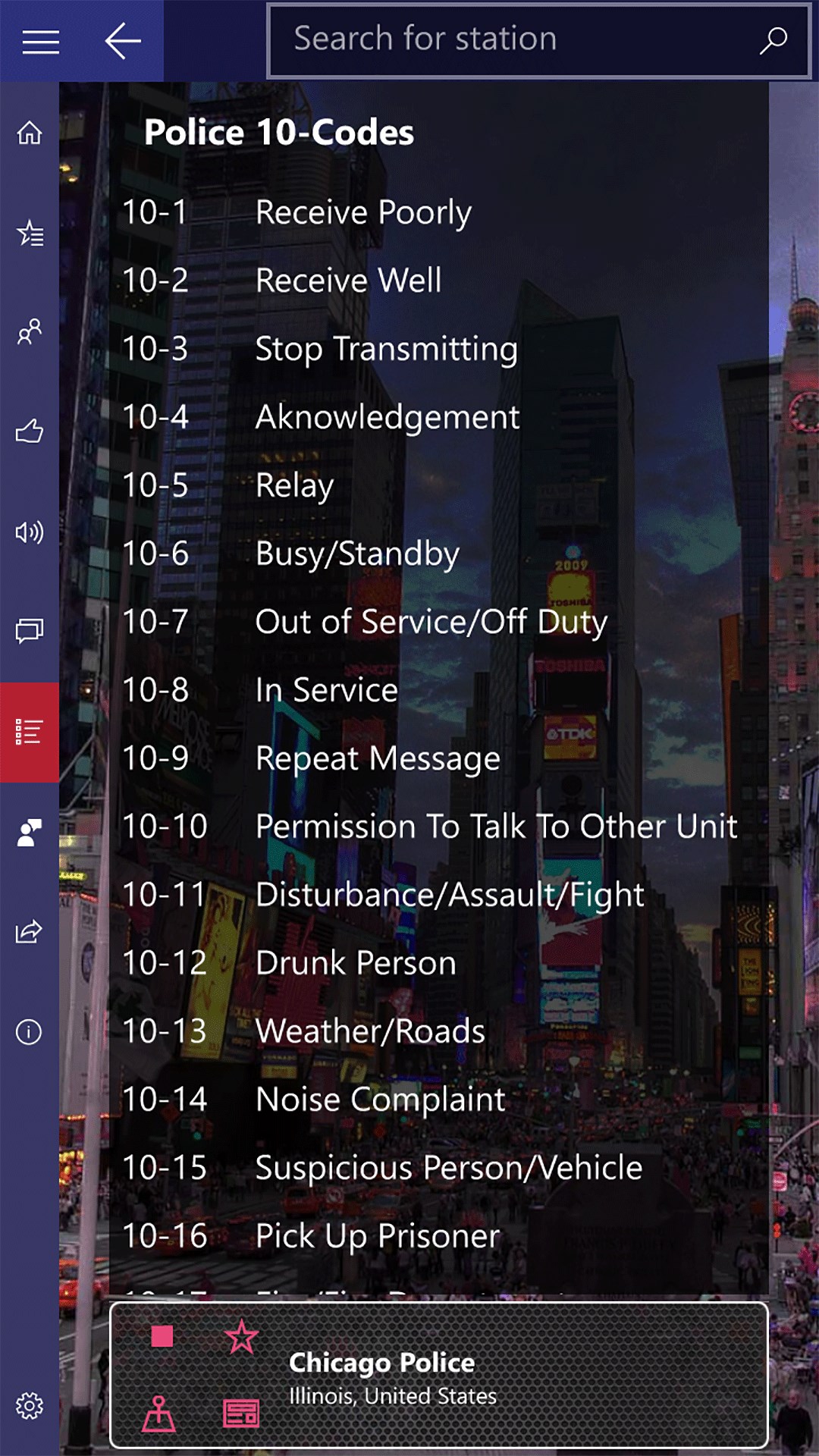The image size is (819, 1456).
Task: Open the people icon in sidebar
Action: tap(30, 332)
